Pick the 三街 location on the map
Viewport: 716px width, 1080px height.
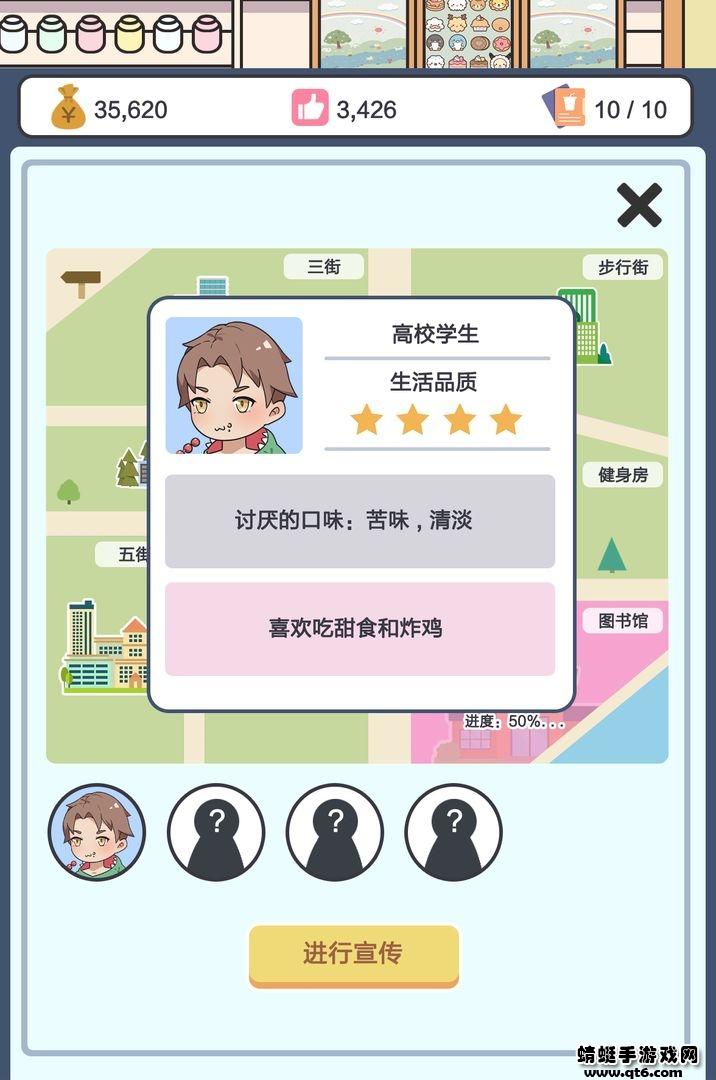pos(323,267)
